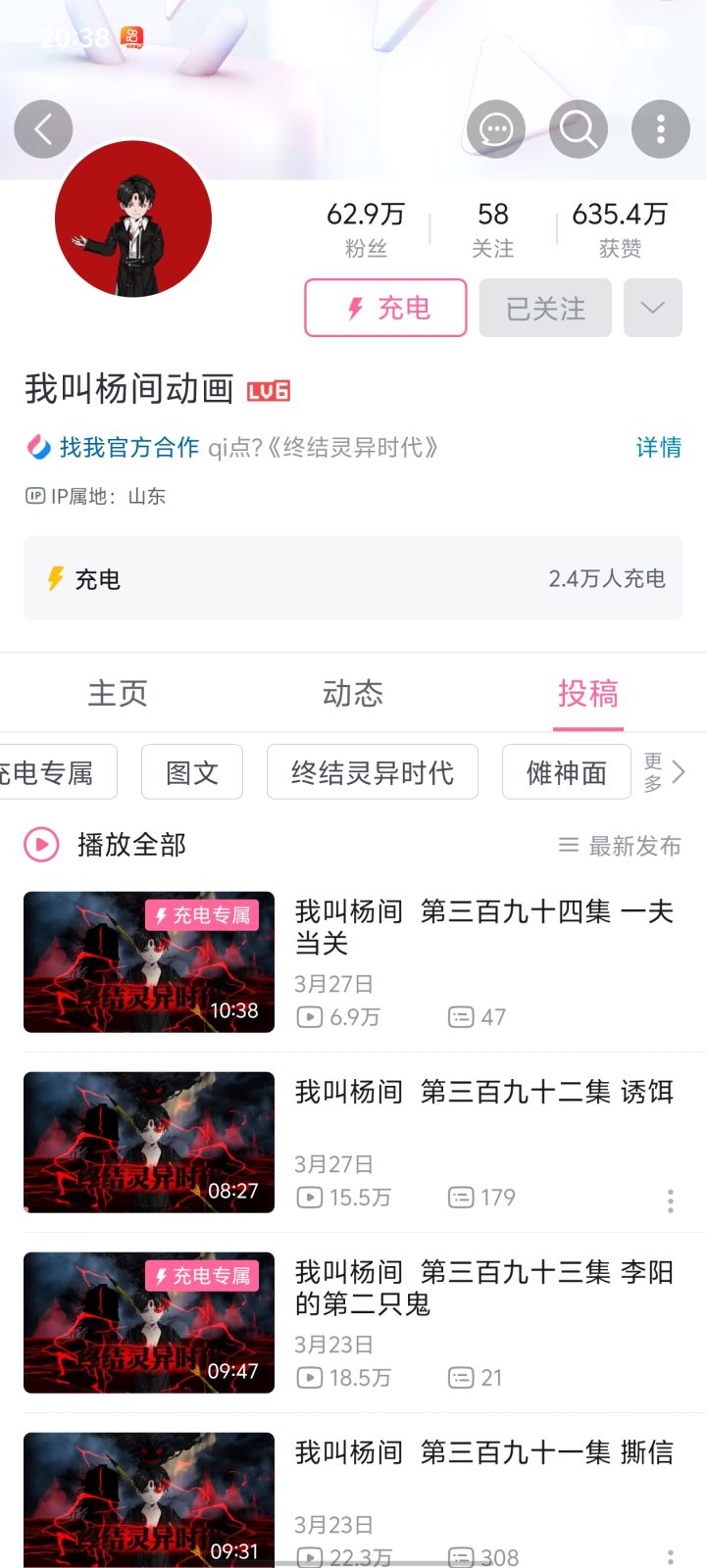706x1568 pixels.
Task: View profile 详情 link
Action: pos(658,448)
